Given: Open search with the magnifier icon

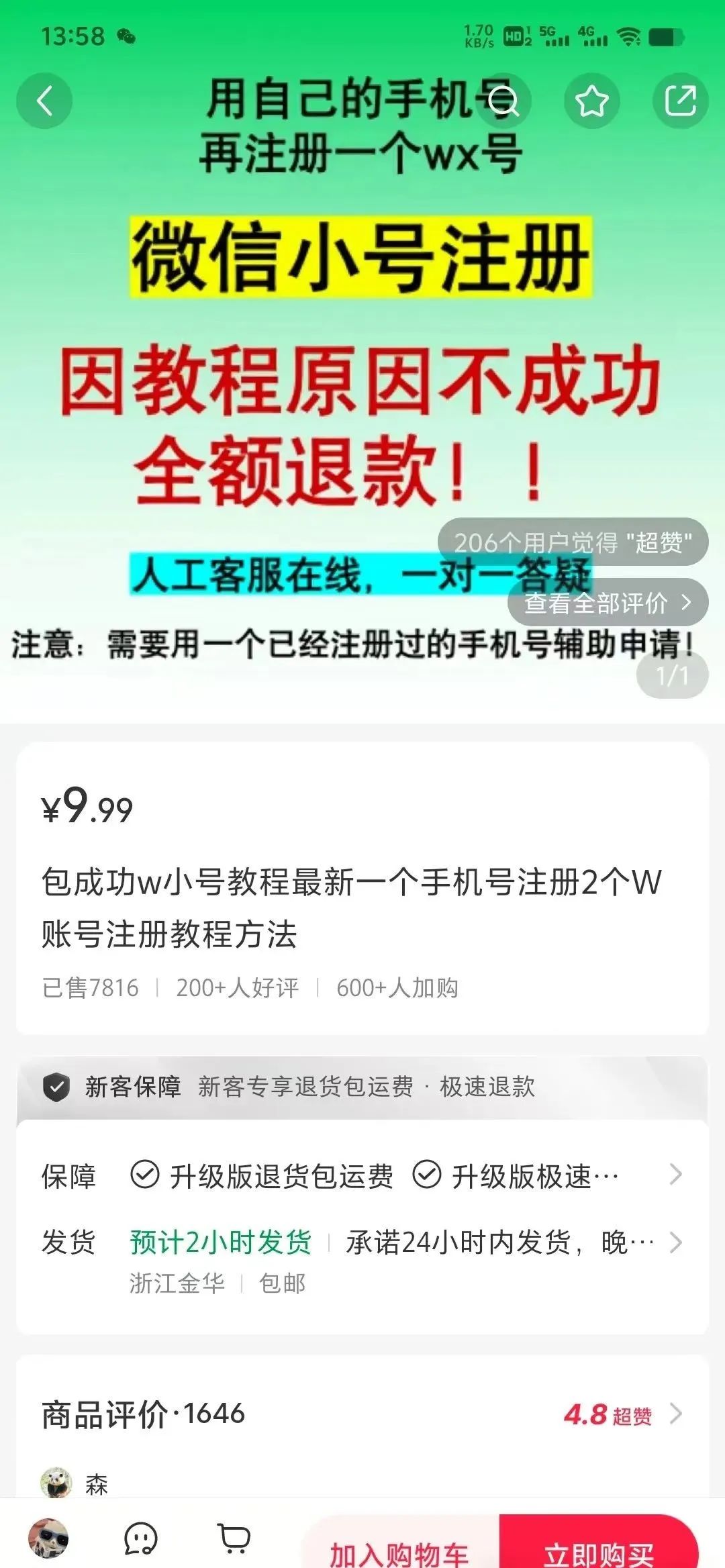Looking at the screenshot, I should click(503, 101).
